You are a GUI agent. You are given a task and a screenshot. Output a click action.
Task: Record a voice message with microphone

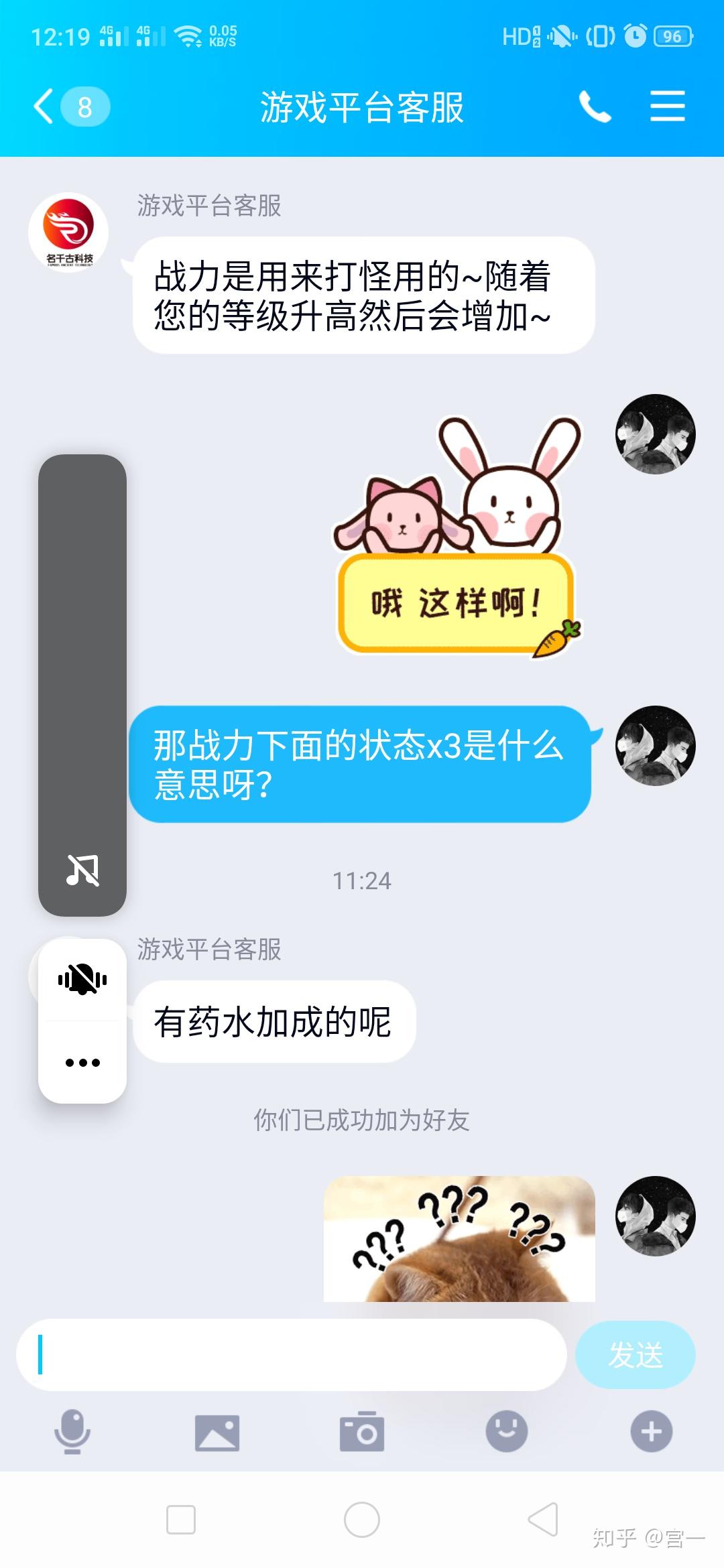(72, 1431)
